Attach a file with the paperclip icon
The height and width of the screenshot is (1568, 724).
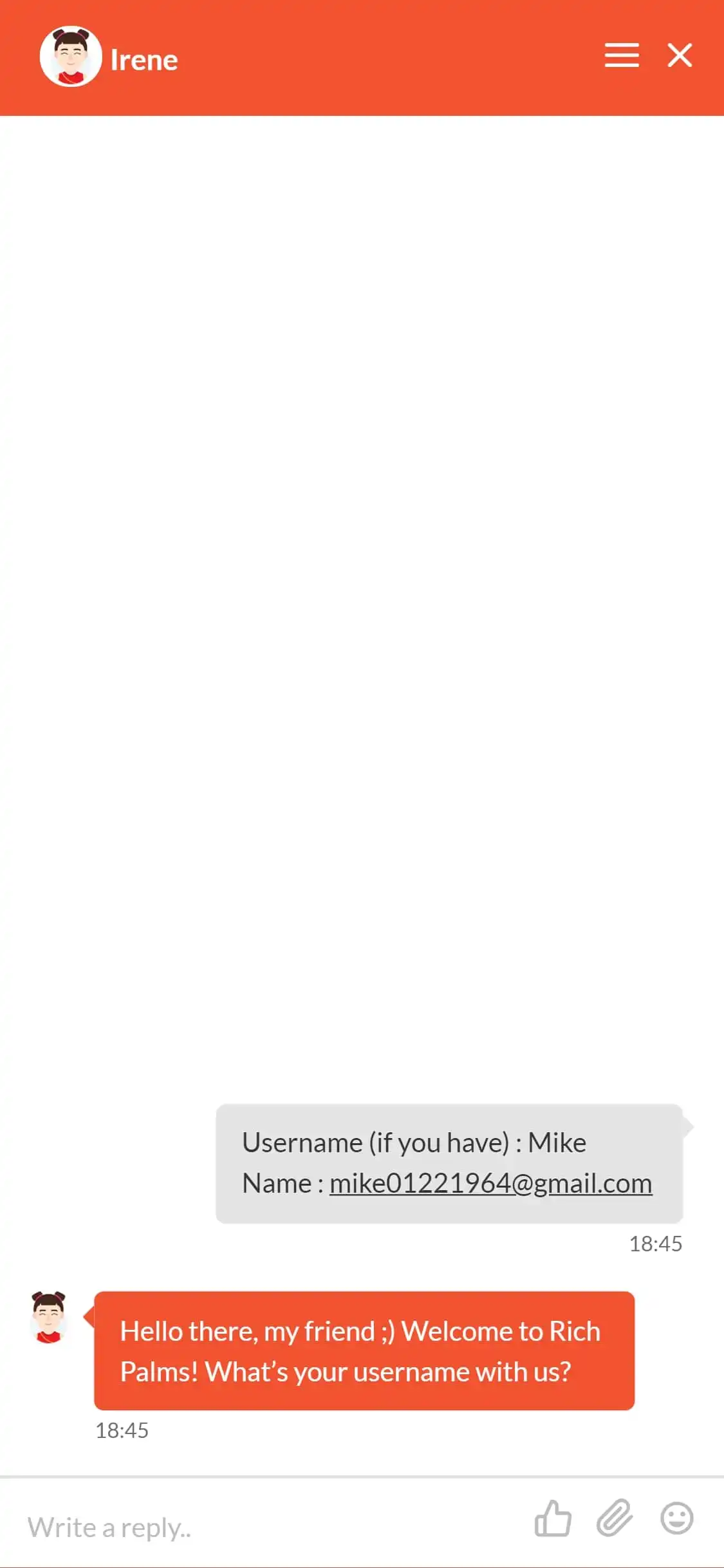pyautogui.click(x=614, y=1518)
